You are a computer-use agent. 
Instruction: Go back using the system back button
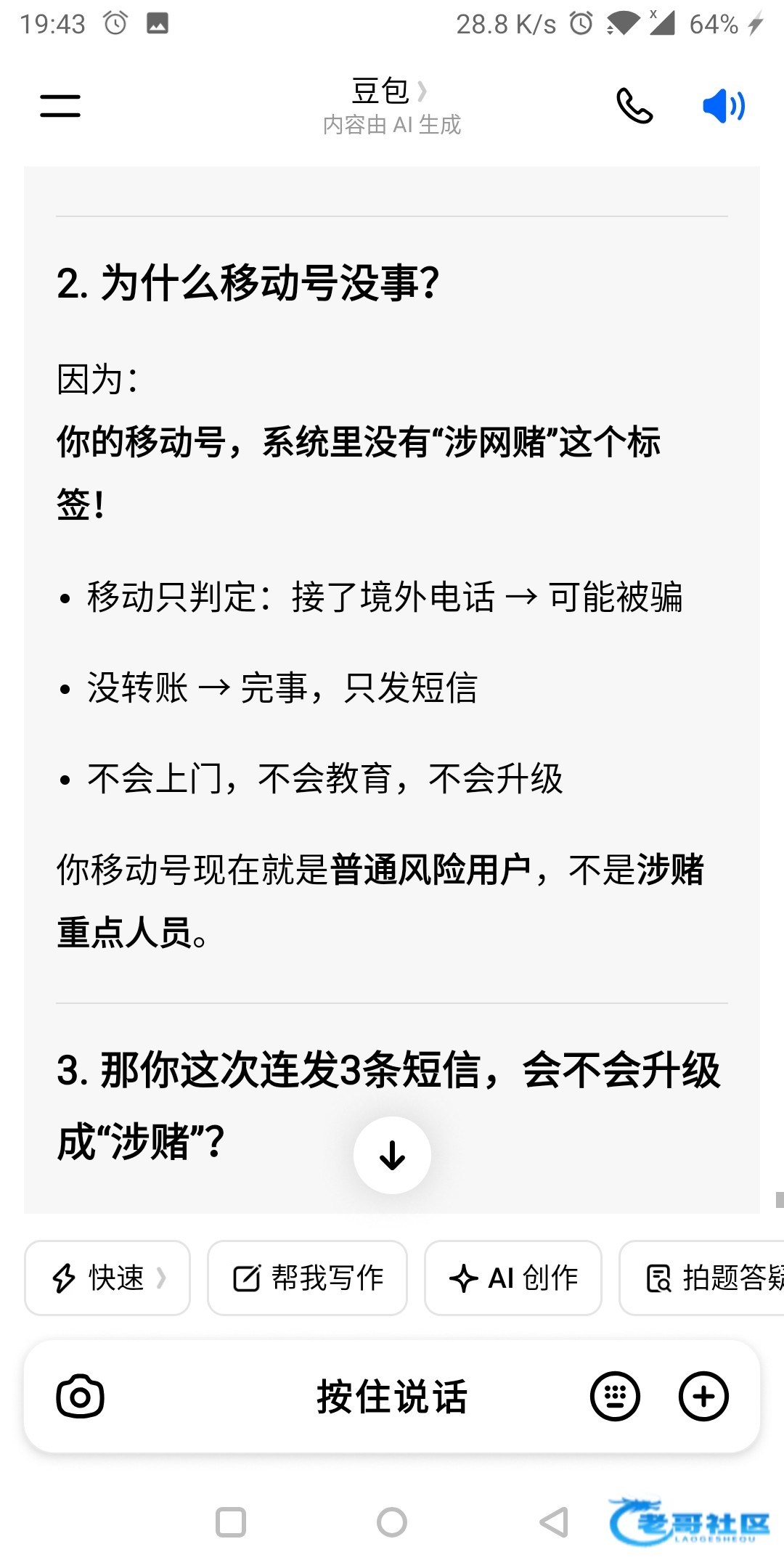tap(554, 1522)
